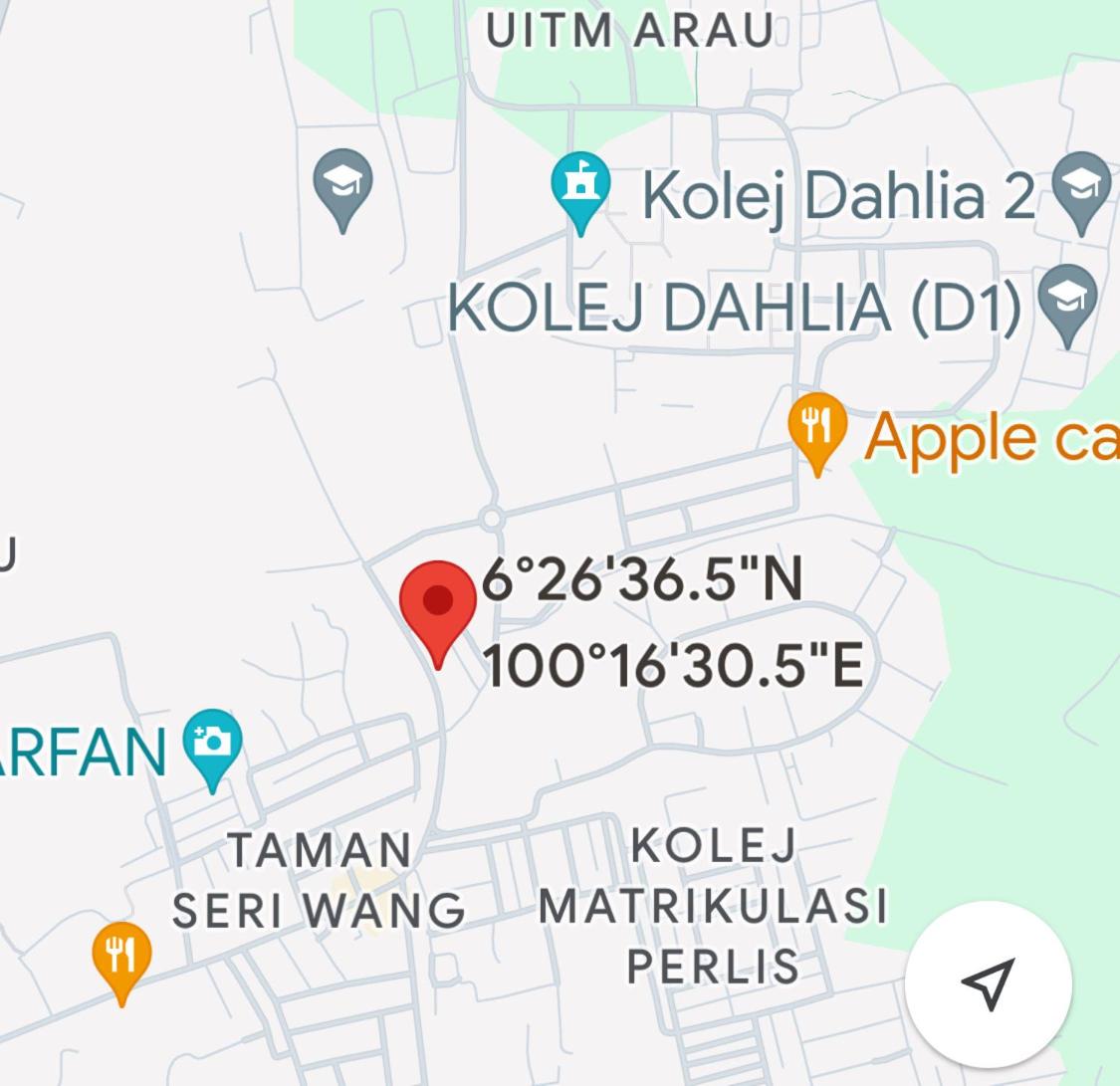
Task: Tap the my-location arrow button
Action: (x=988, y=983)
